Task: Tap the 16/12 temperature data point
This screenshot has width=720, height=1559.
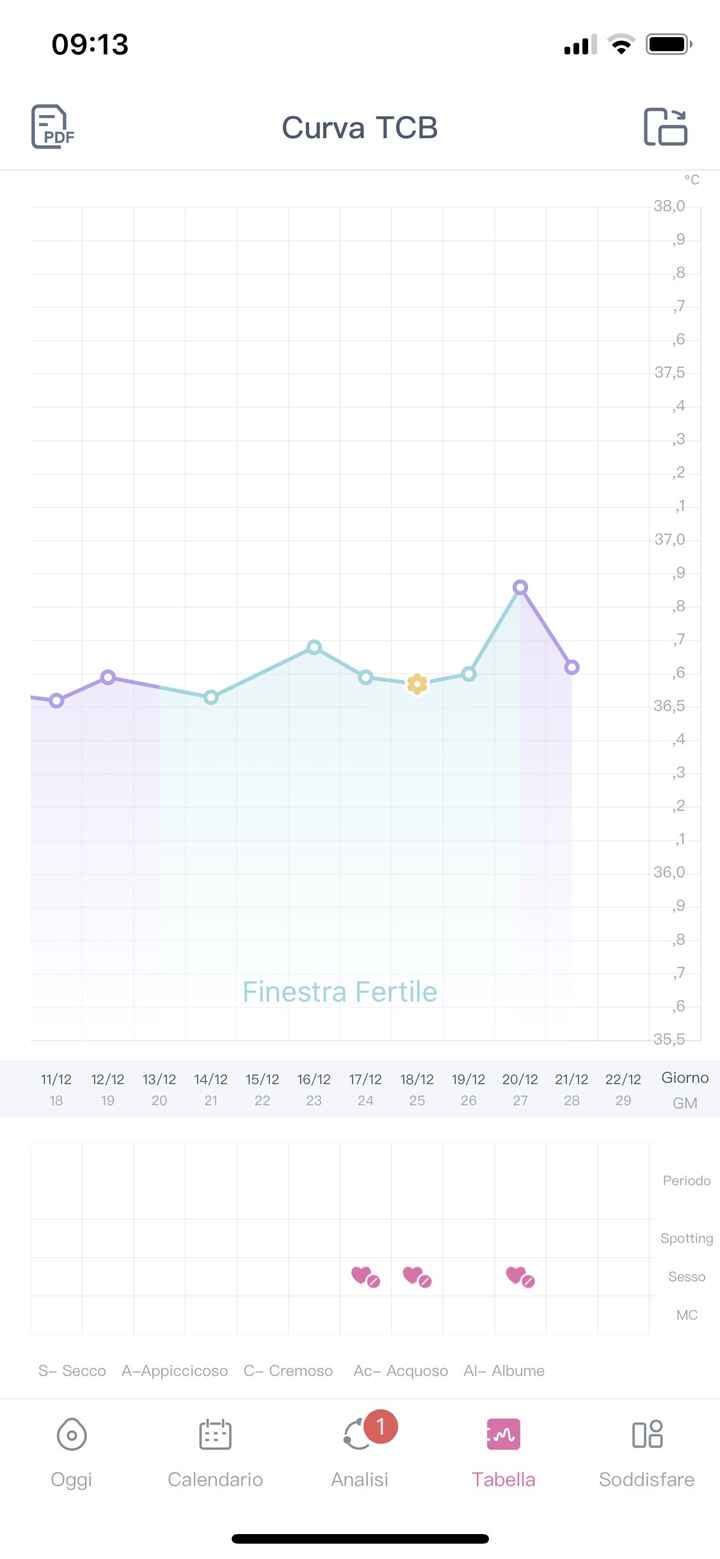Action: [x=314, y=647]
